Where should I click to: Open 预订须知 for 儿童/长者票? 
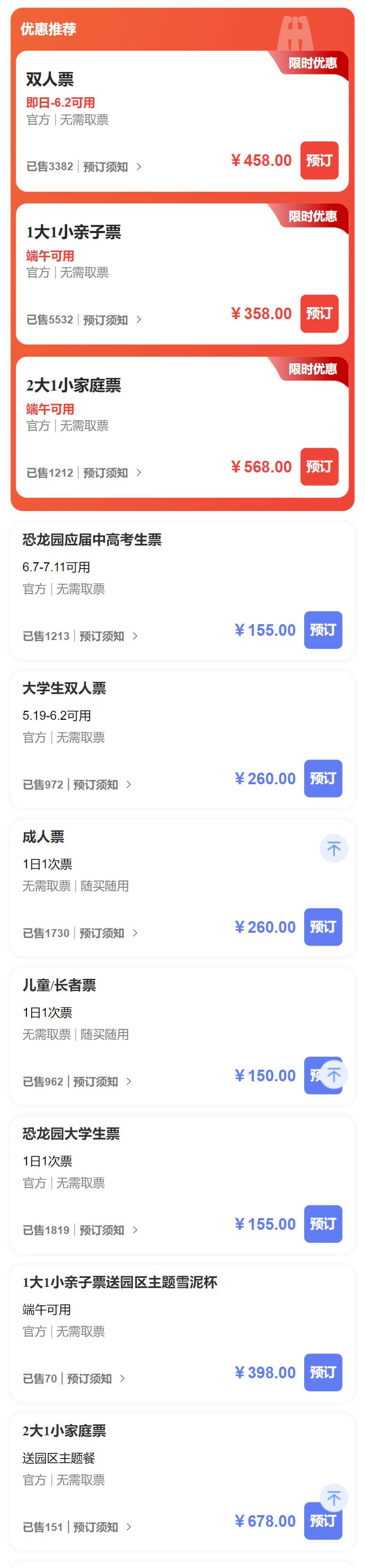102,1082
